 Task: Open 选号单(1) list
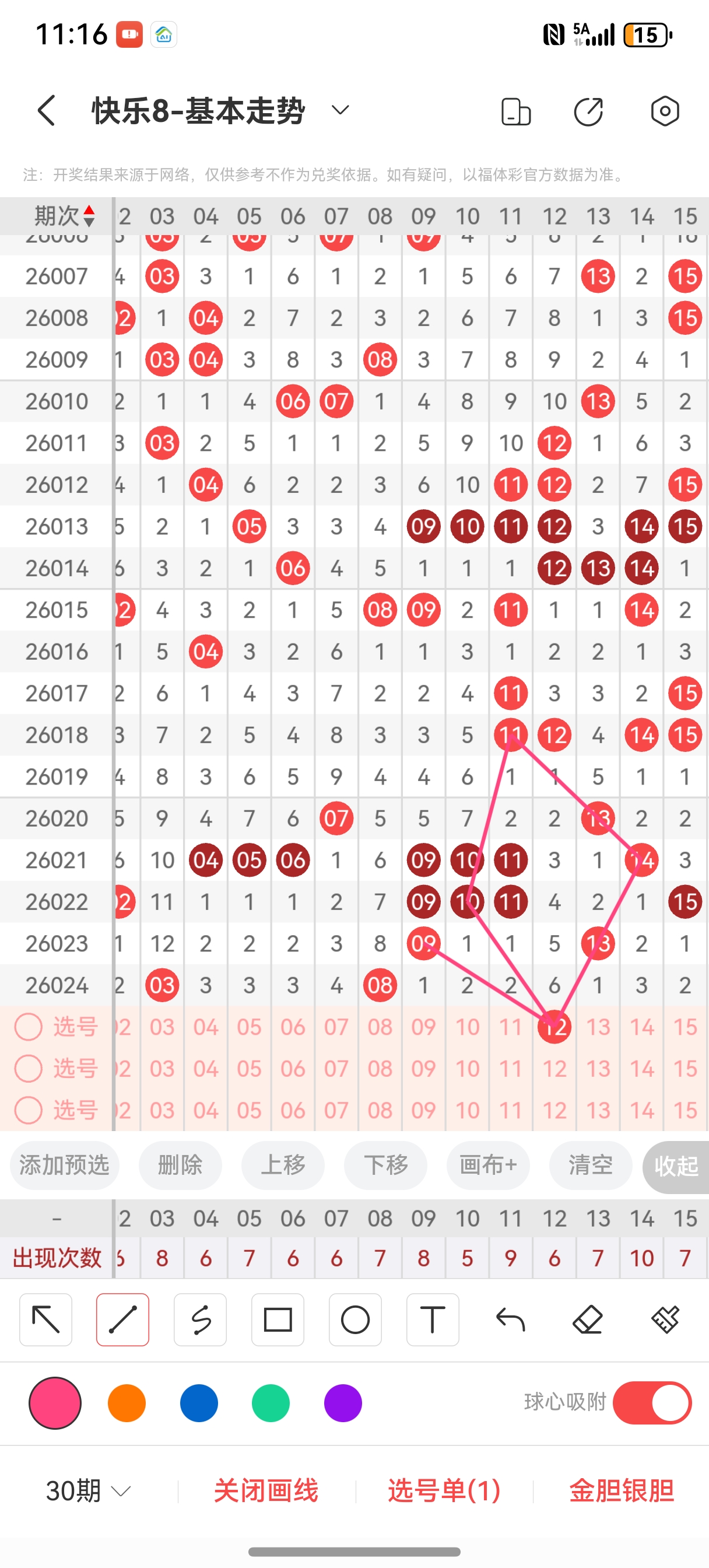pyautogui.click(x=444, y=1492)
